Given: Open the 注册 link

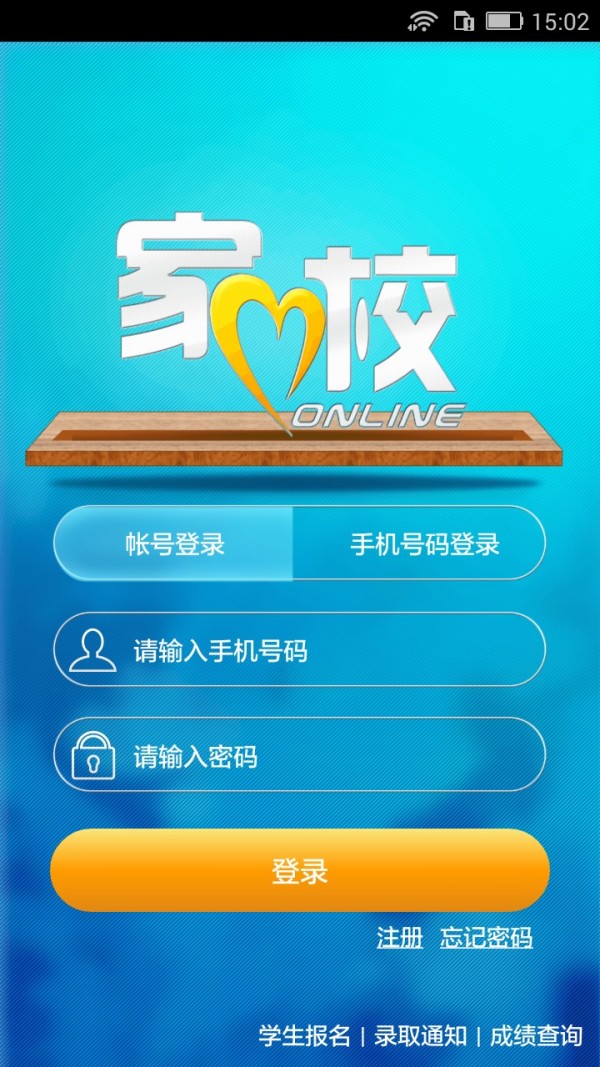Looking at the screenshot, I should pos(400,937).
